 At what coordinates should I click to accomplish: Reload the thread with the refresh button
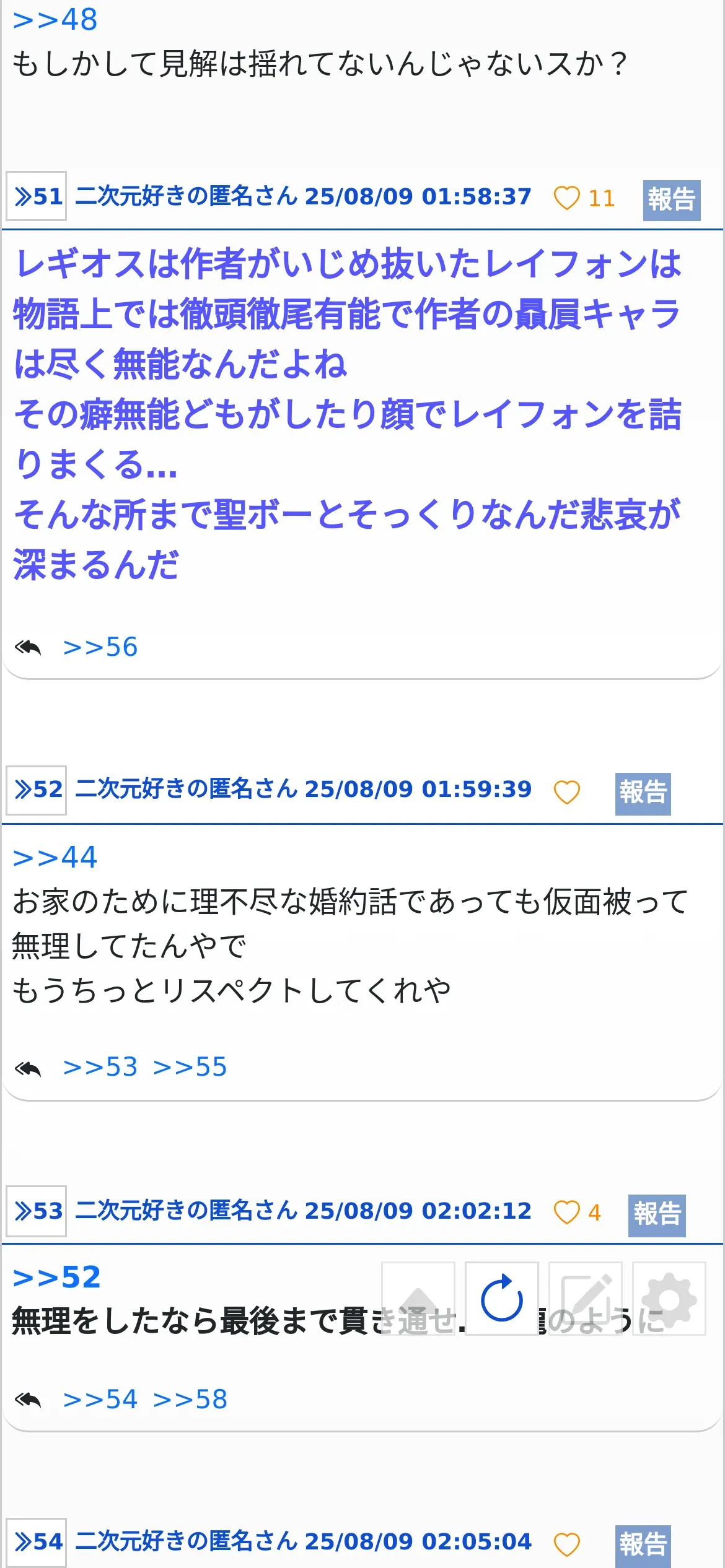502,1299
